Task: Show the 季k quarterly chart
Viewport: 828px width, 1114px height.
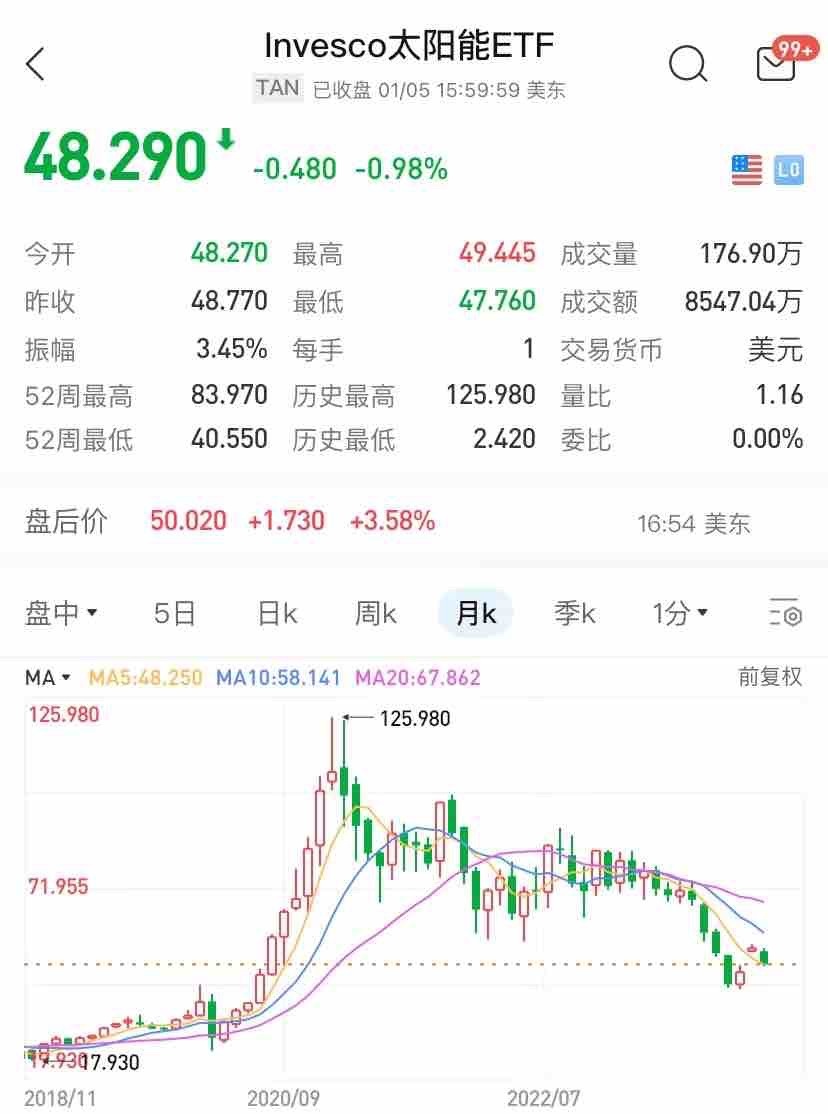Action: [575, 613]
